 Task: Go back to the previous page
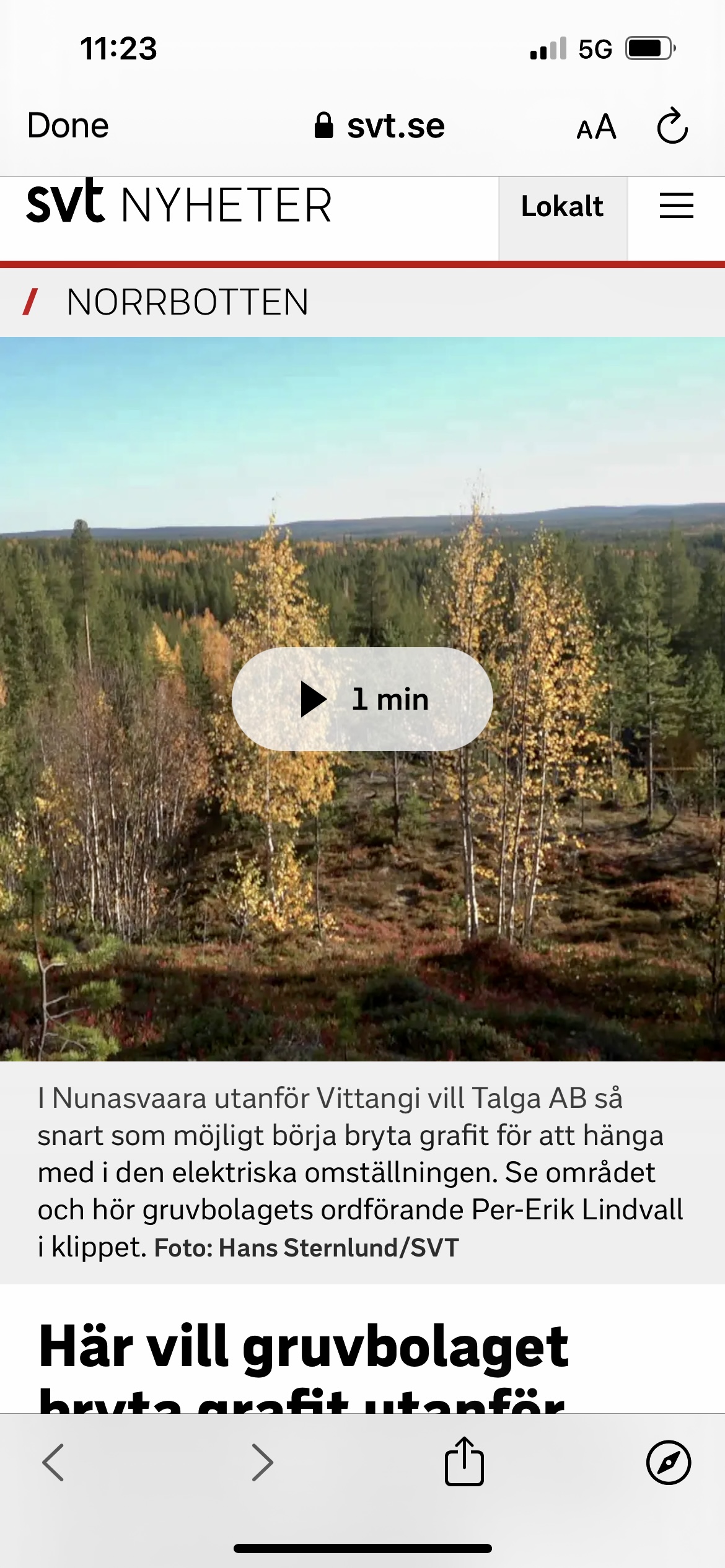tap(53, 1462)
